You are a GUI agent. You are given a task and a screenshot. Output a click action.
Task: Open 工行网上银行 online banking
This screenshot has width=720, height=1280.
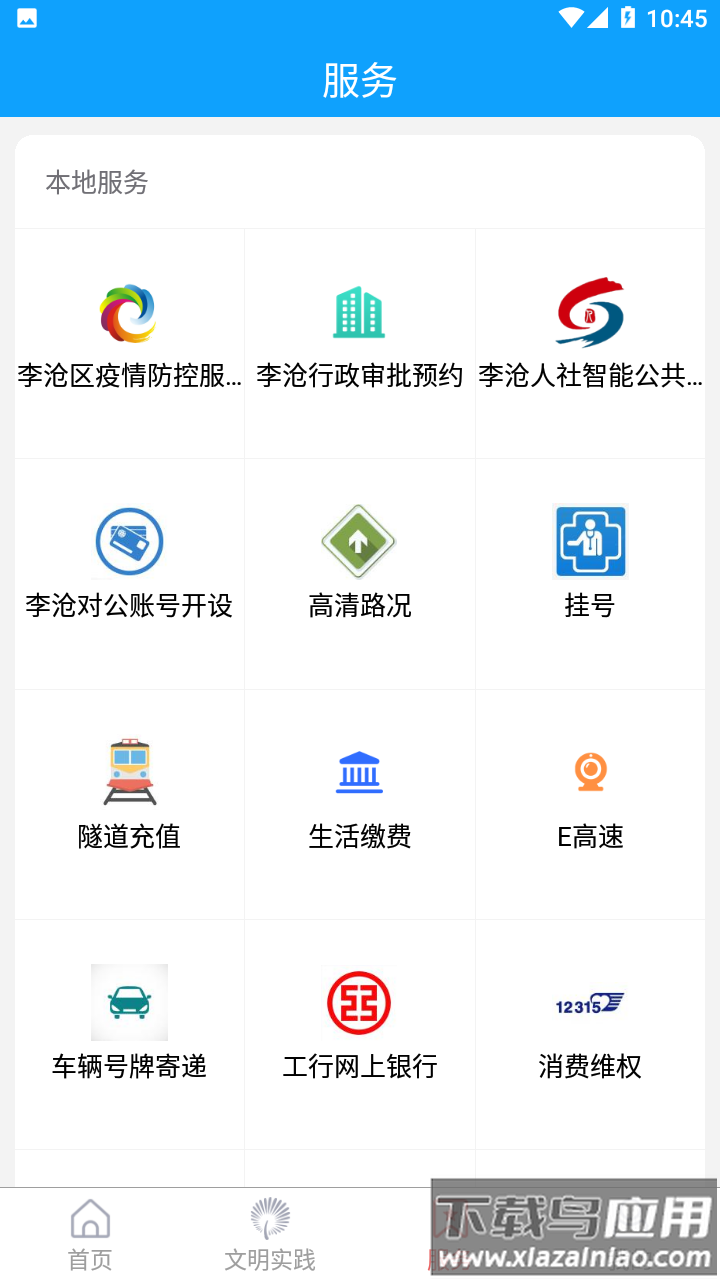coord(359,1030)
